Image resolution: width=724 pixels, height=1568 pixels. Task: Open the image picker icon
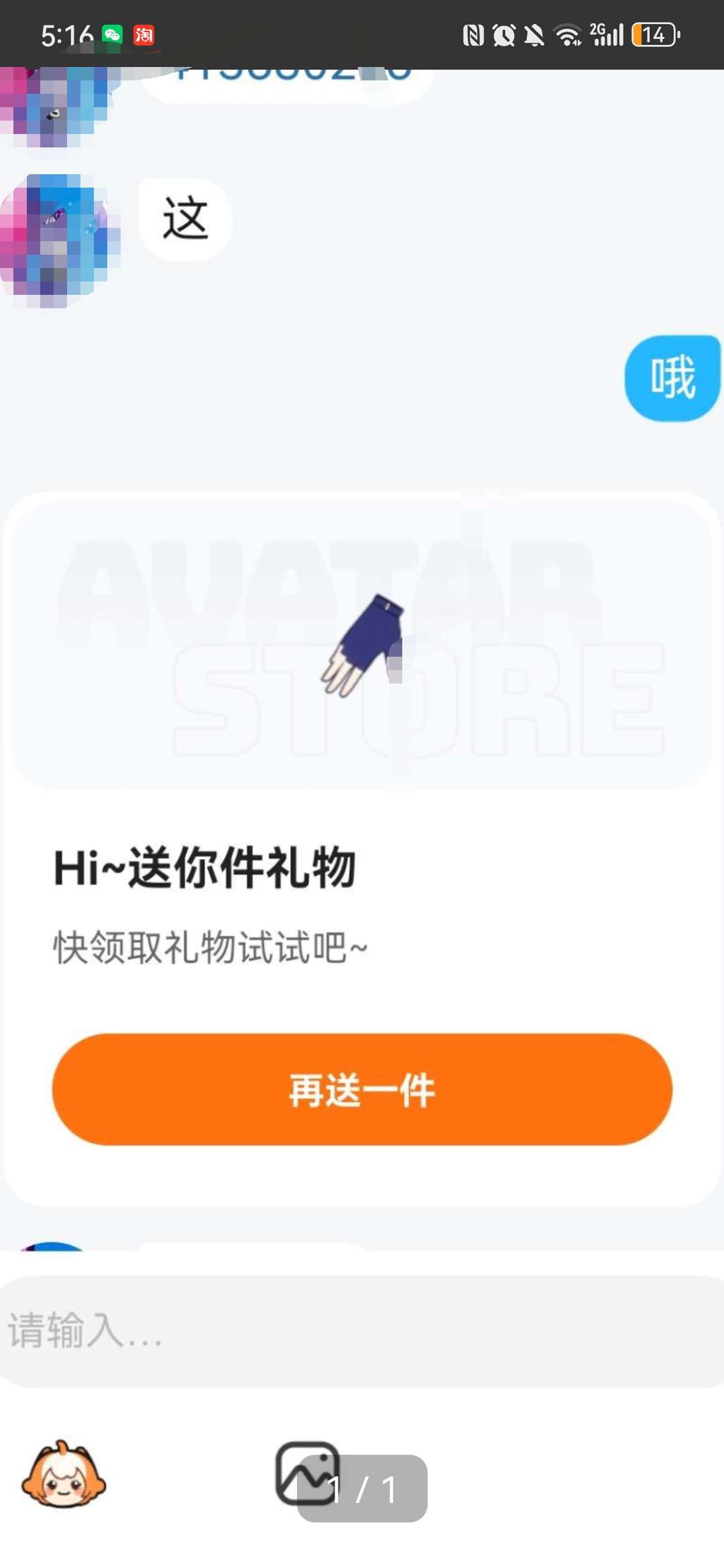[308, 1473]
